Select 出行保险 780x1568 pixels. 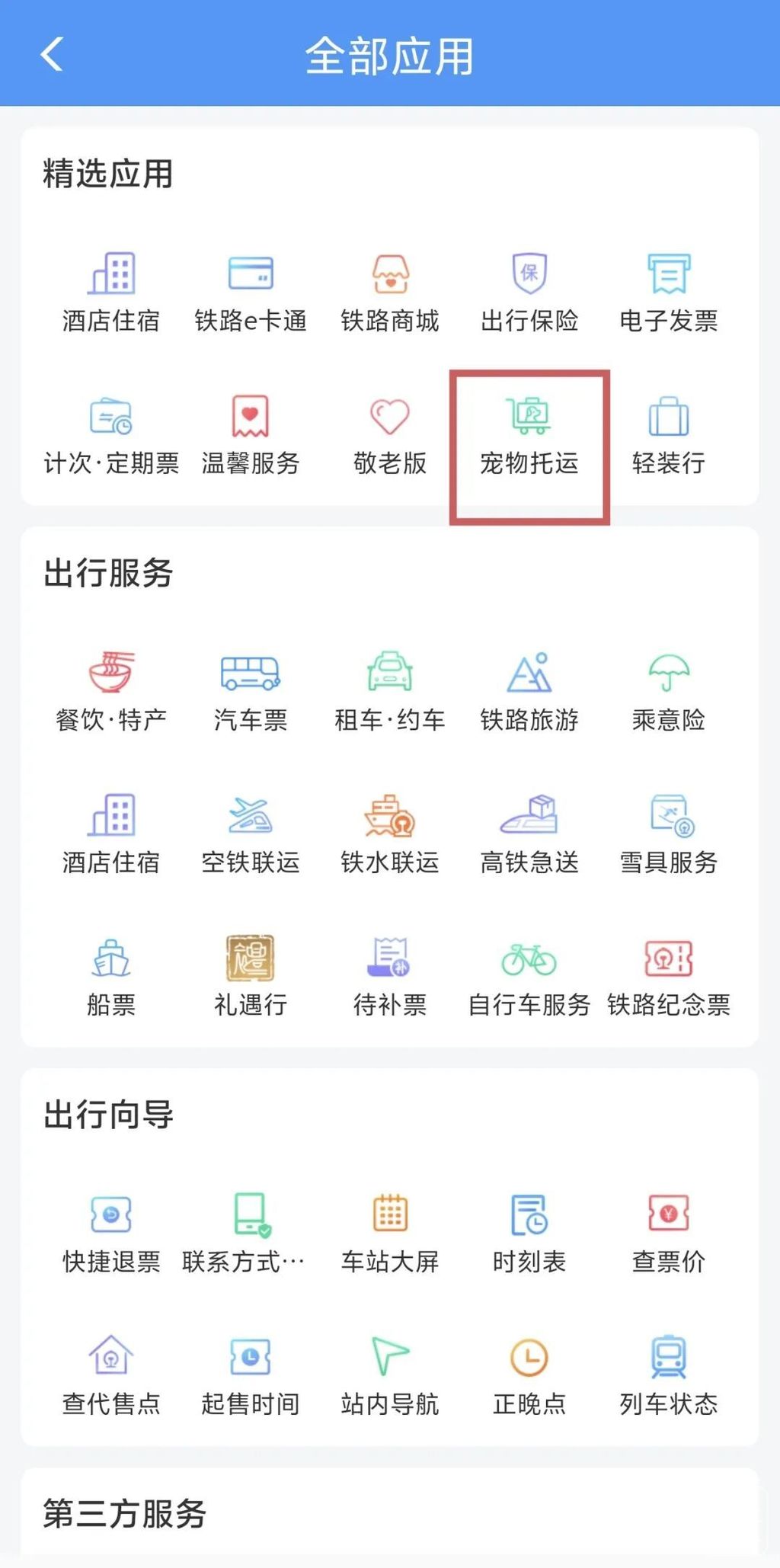tap(529, 294)
